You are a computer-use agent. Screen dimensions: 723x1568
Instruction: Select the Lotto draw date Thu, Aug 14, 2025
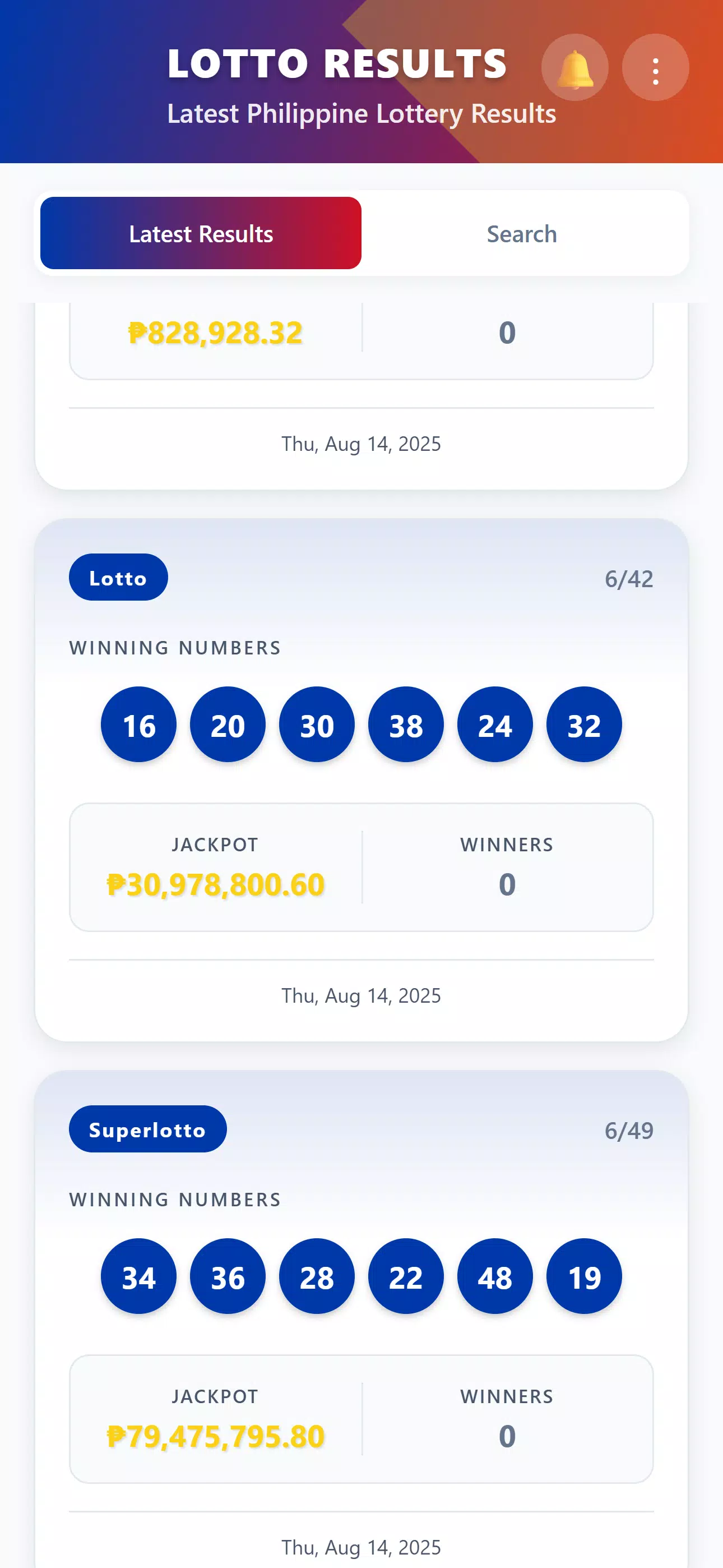point(361,996)
